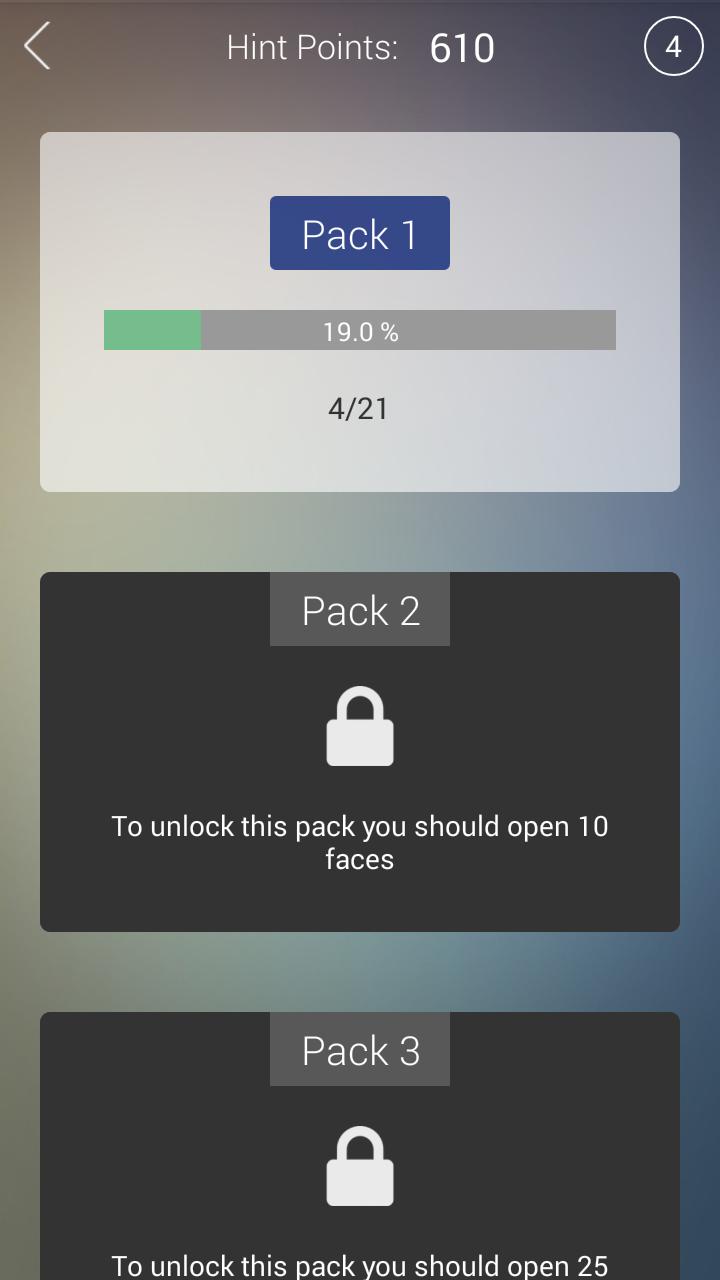Screen dimensions: 720x1280
Task: Open Pack 1
Action: (359, 234)
